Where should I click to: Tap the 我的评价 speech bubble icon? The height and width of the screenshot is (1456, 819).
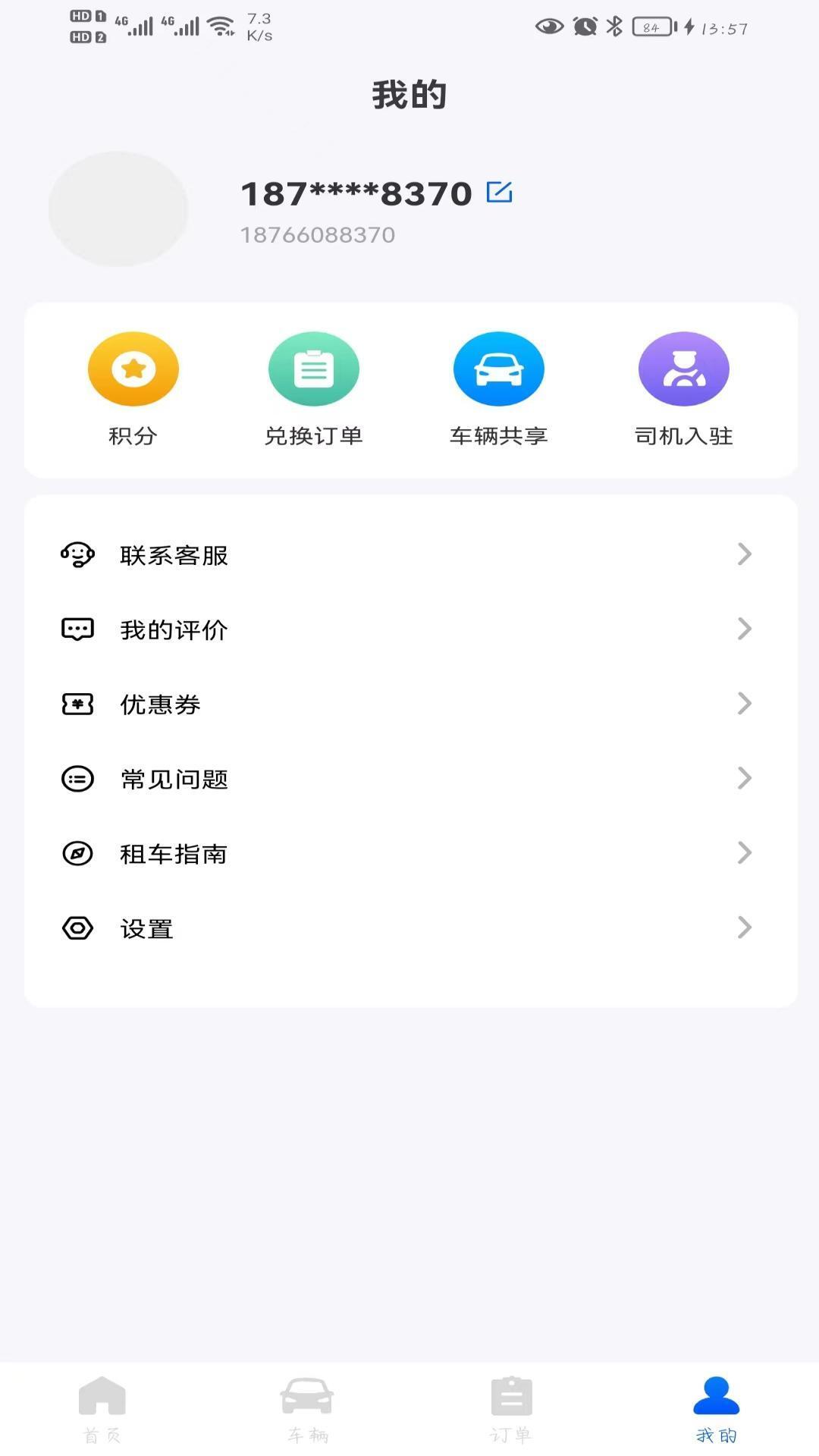click(x=77, y=629)
